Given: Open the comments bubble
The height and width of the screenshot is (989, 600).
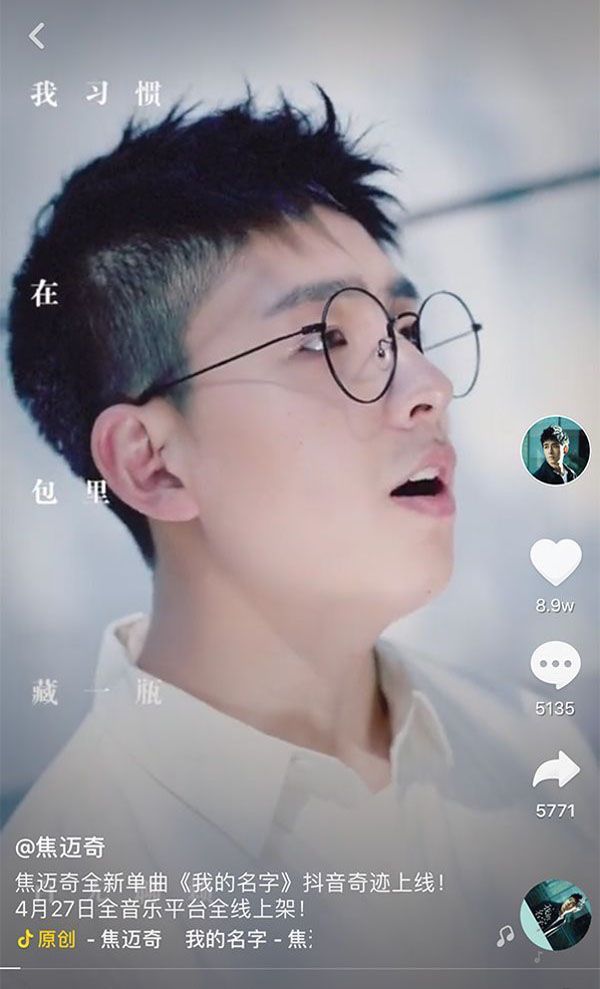Looking at the screenshot, I should (x=555, y=666).
